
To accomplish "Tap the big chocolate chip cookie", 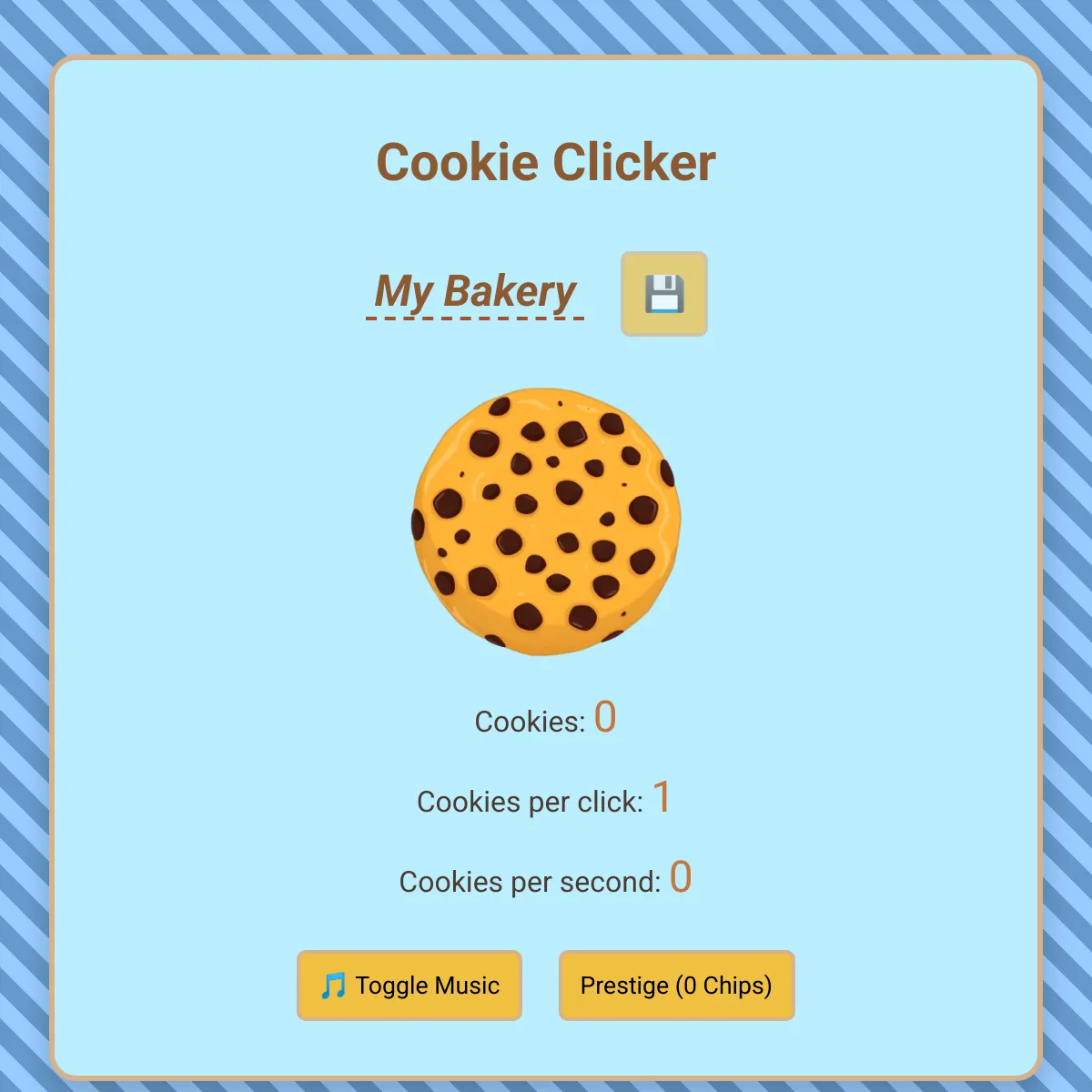I will click(546, 522).
